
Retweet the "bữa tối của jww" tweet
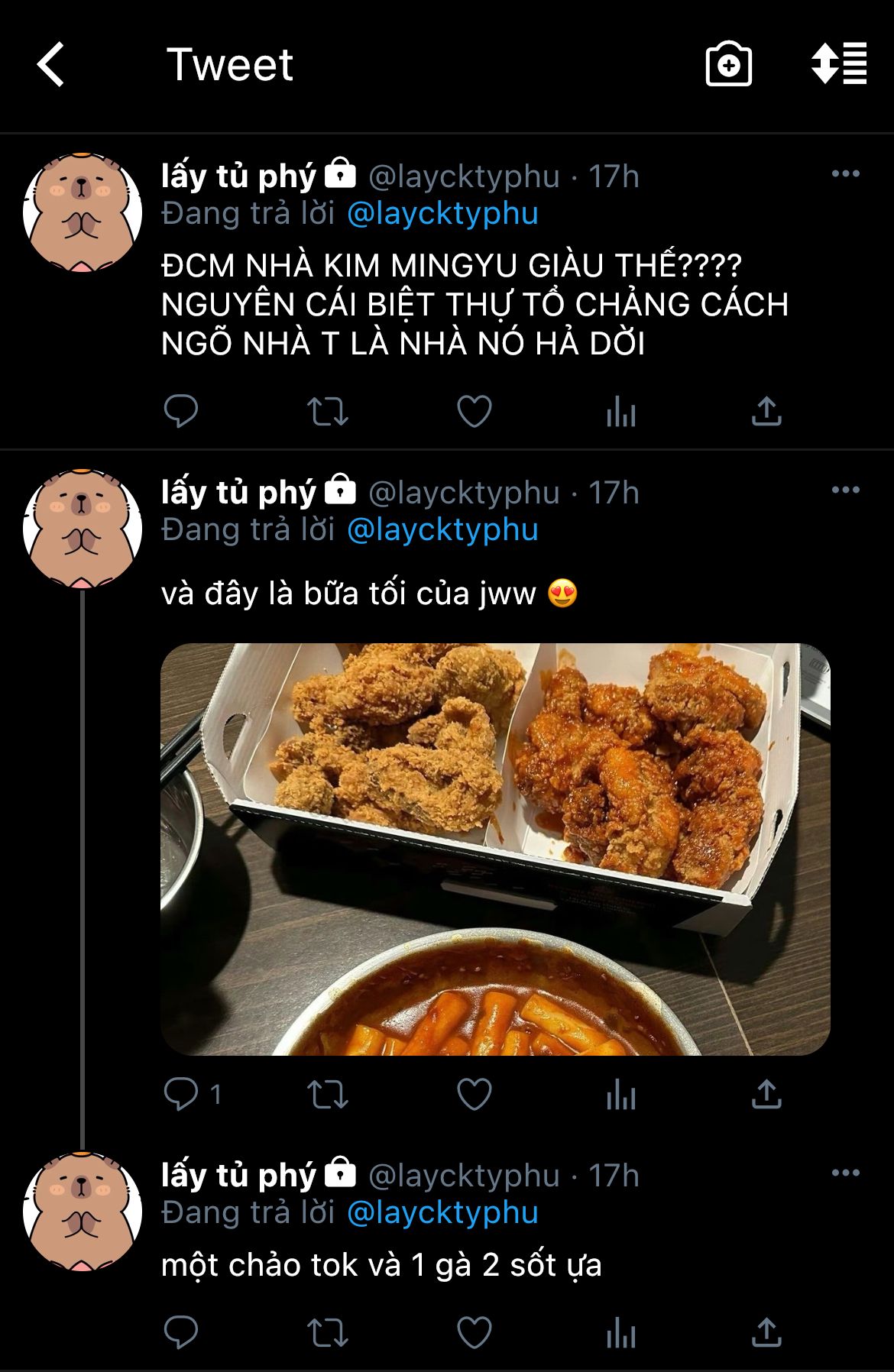pyautogui.click(x=328, y=1094)
